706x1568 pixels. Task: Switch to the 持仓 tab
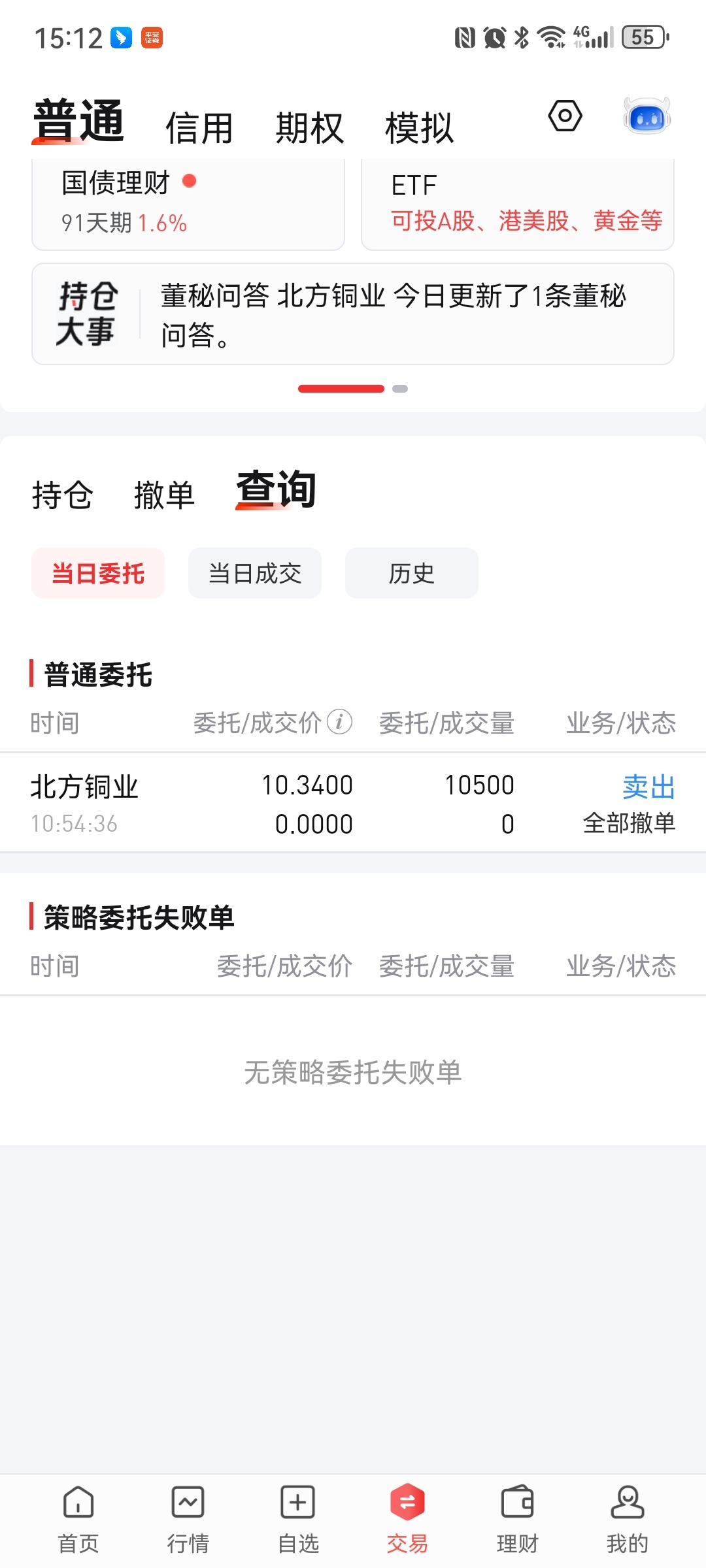(63, 495)
